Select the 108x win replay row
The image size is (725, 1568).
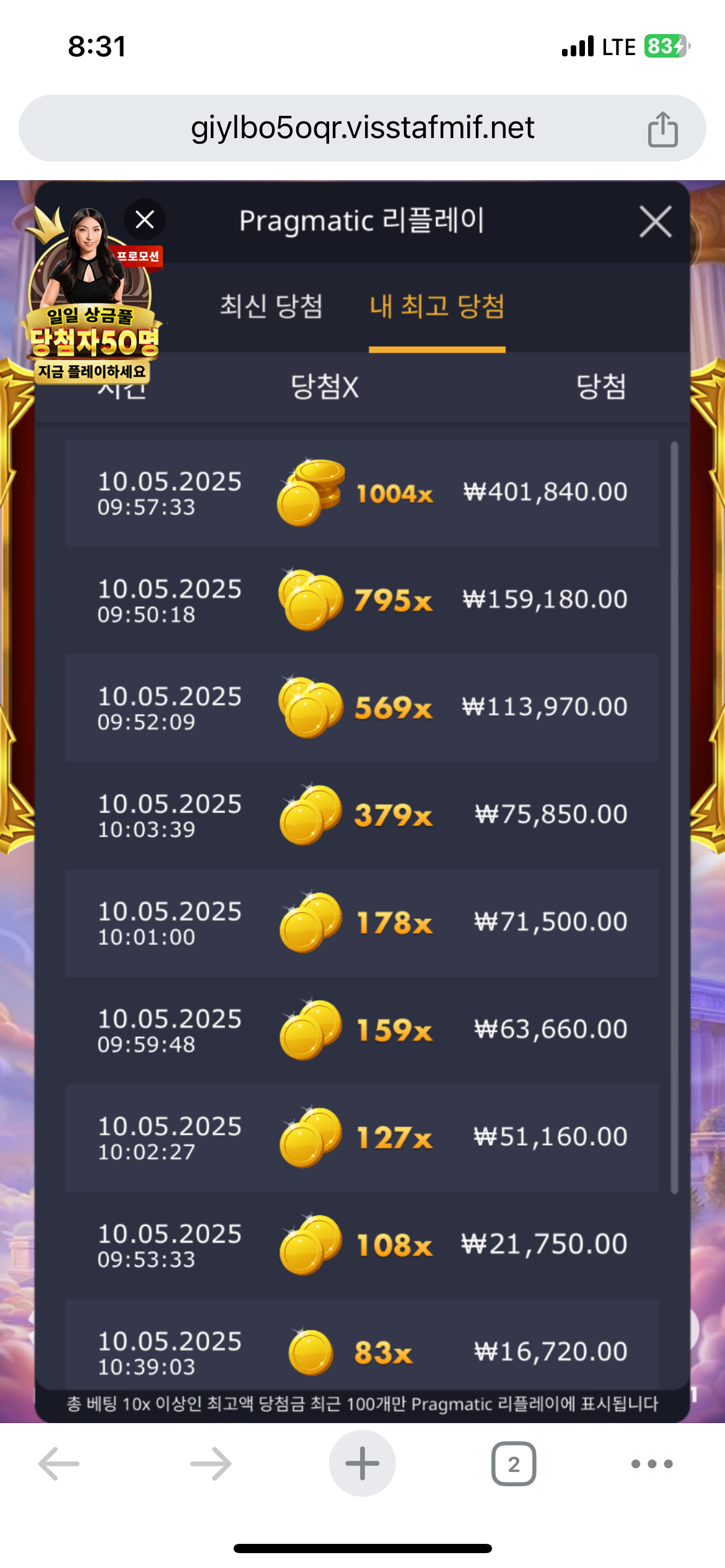[362, 1245]
